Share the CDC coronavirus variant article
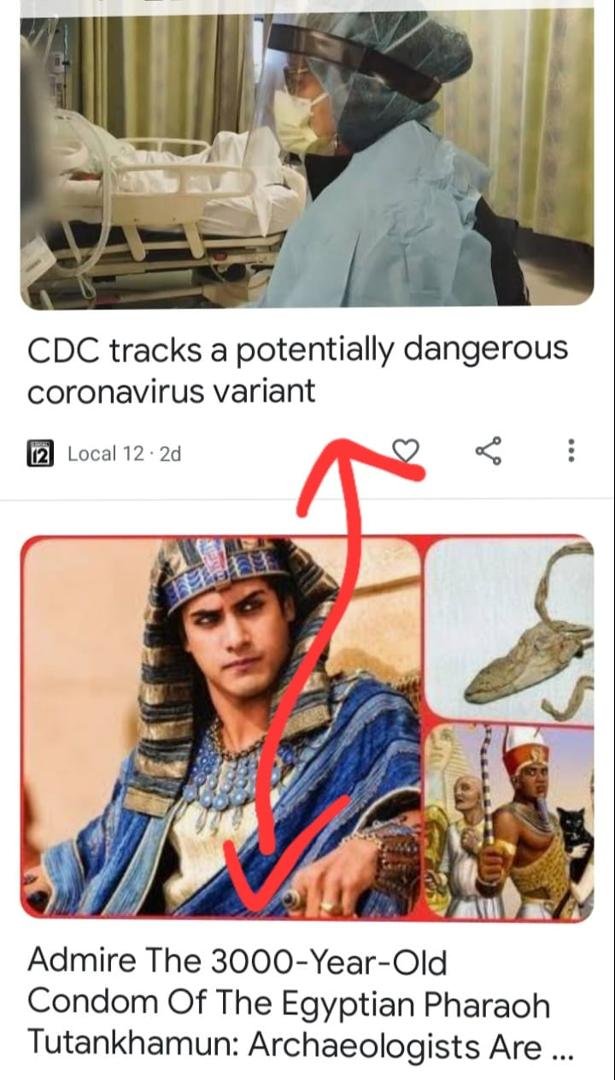The height and width of the screenshot is (1080, 615). [x=488, y=452]
